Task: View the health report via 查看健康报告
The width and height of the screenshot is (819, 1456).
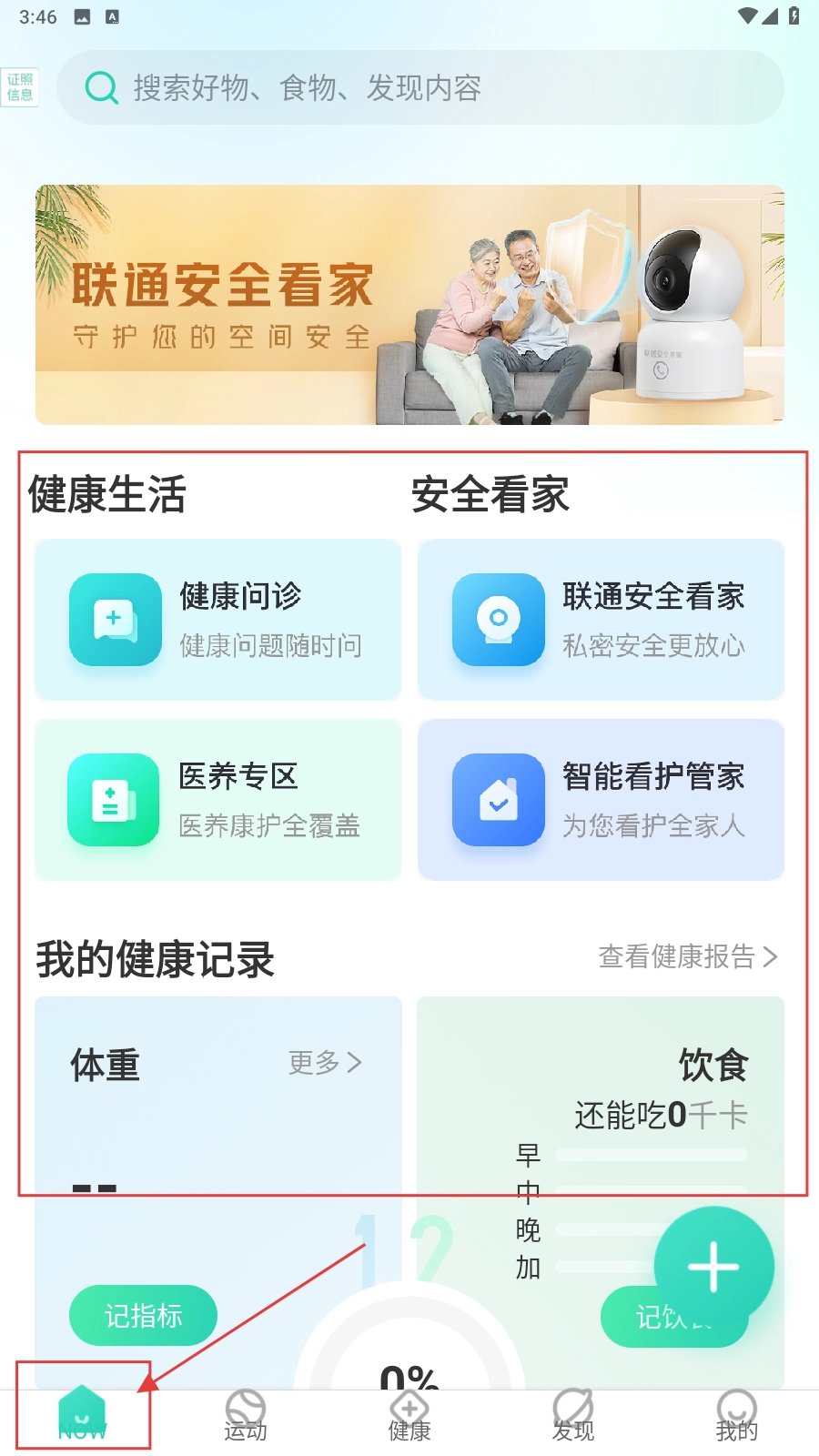Action: pyautogui.click(x=687, y=956)
